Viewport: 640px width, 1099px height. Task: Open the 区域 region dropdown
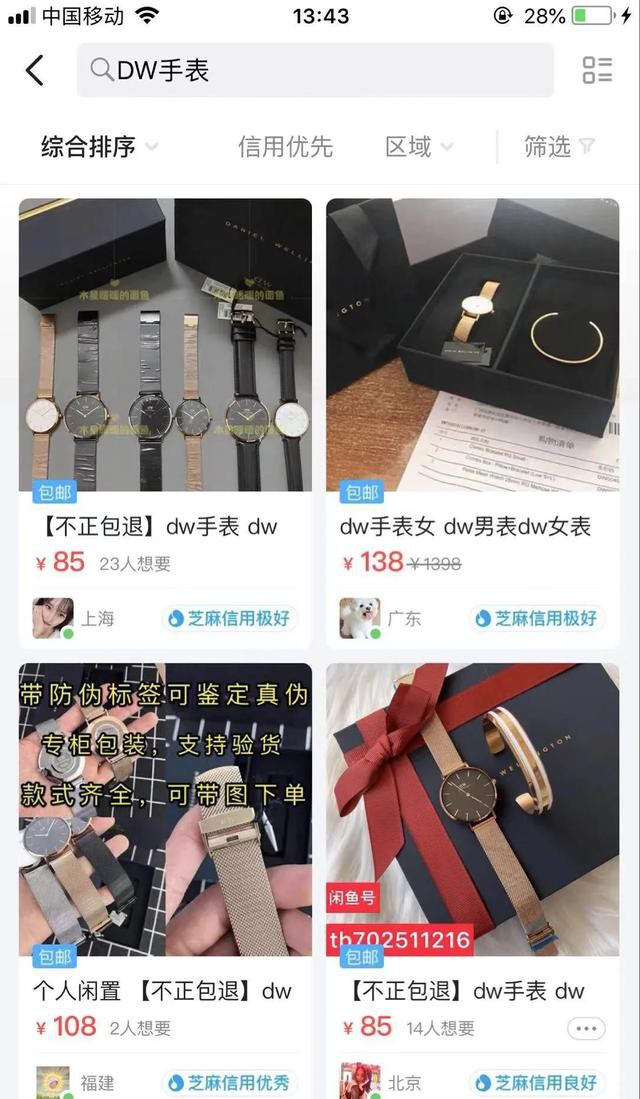pos(419,147)
